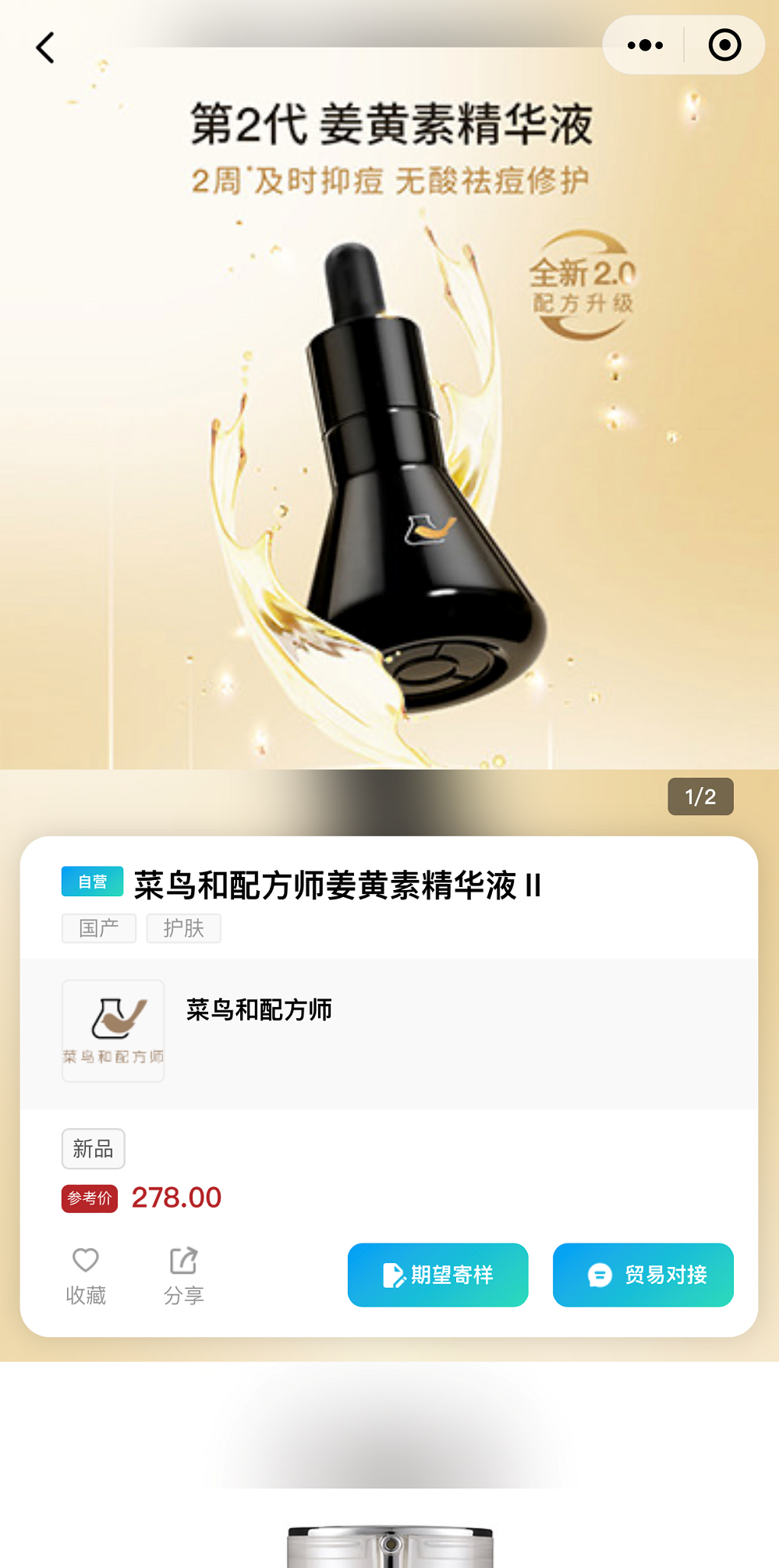Select the 自营 badge next to the title
Screen dimensions: 779x1568
[x=92, y=882]
